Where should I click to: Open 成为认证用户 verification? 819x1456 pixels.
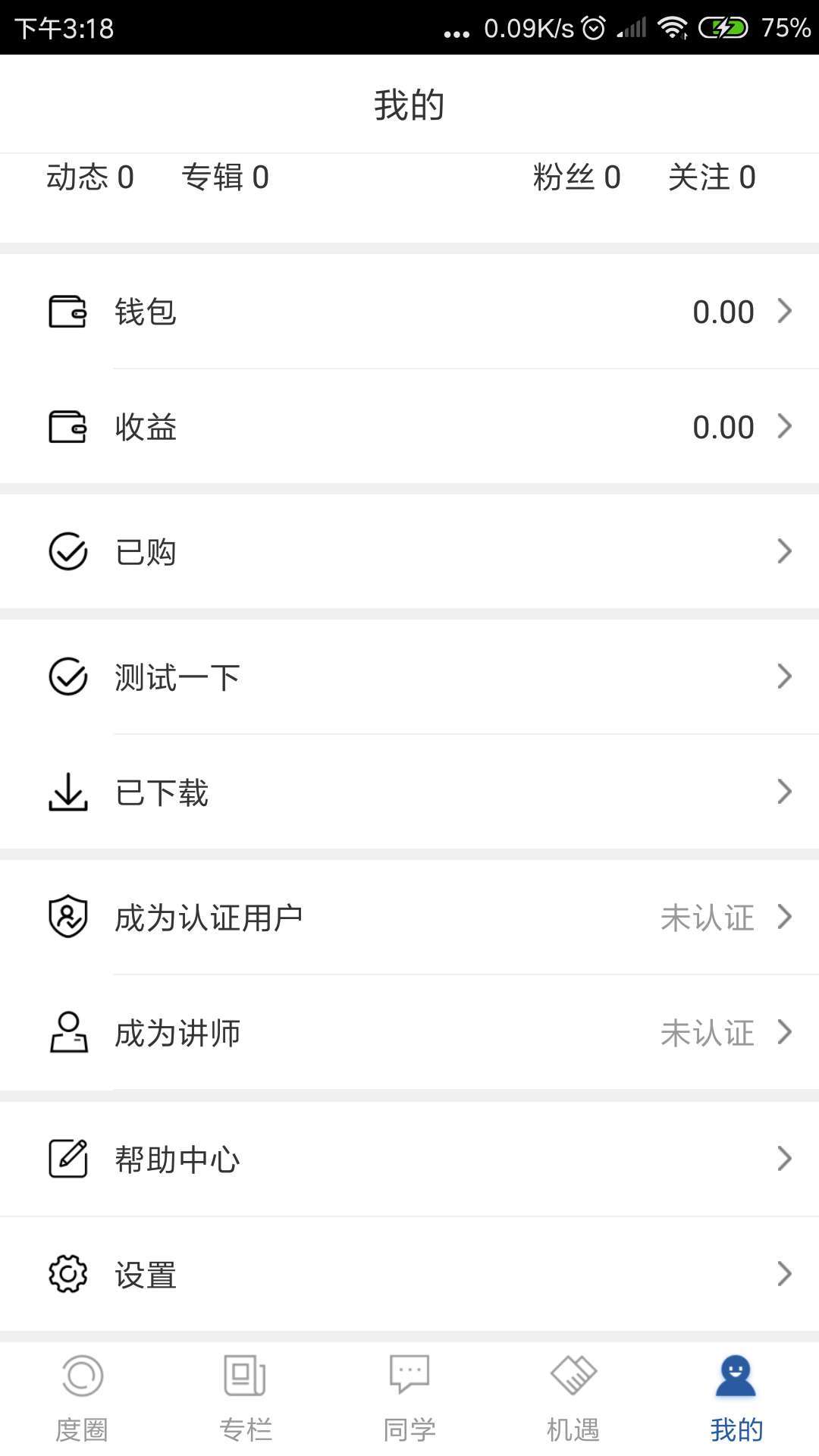[409, 918]
